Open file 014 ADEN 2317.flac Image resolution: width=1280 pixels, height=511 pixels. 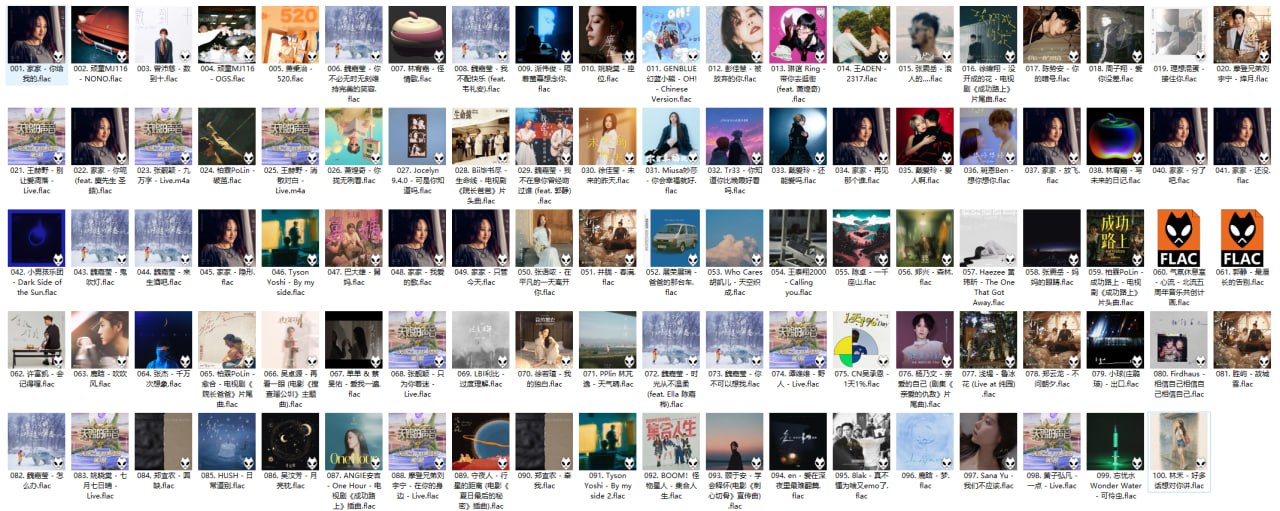click(x=861, y=35)
